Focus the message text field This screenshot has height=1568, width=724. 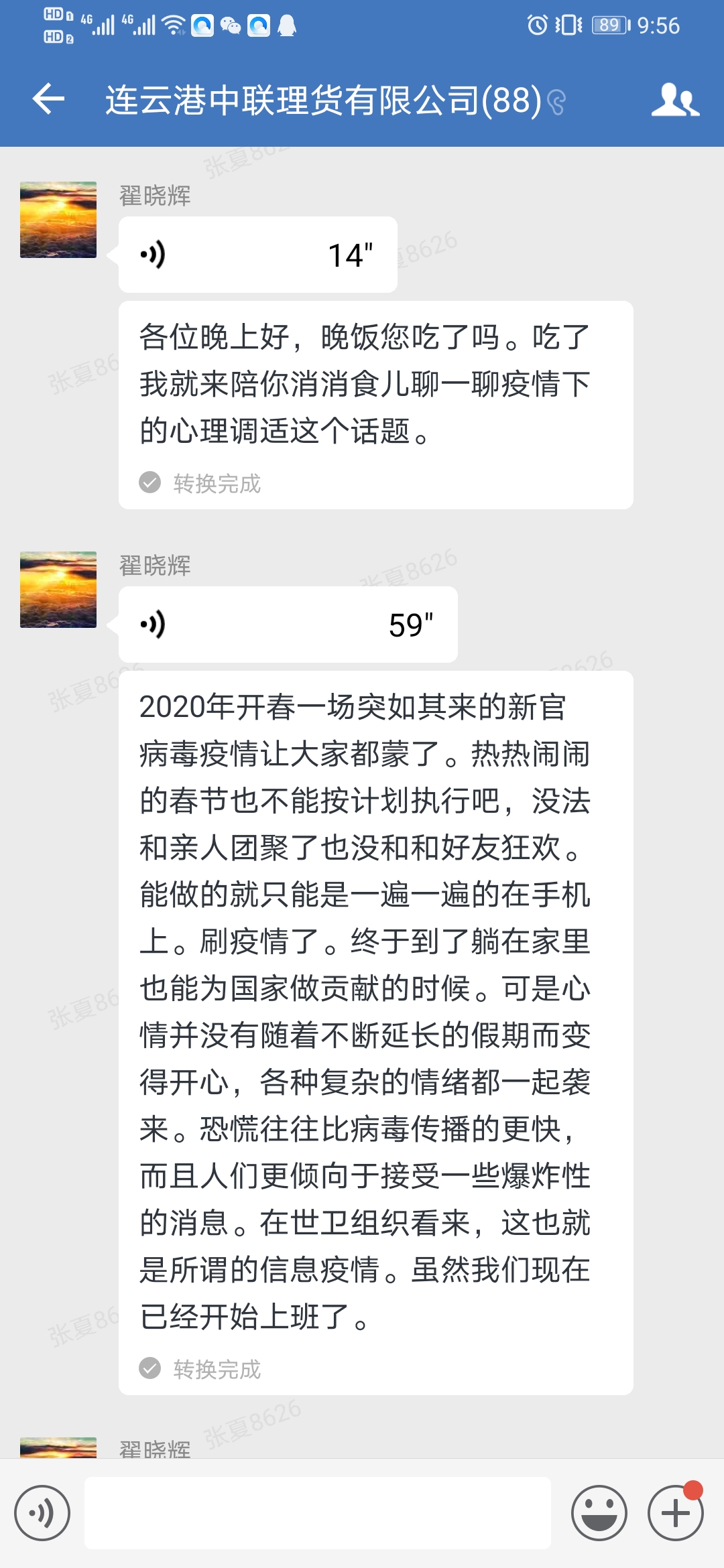pyautogui.click(x=317, y=1513)
